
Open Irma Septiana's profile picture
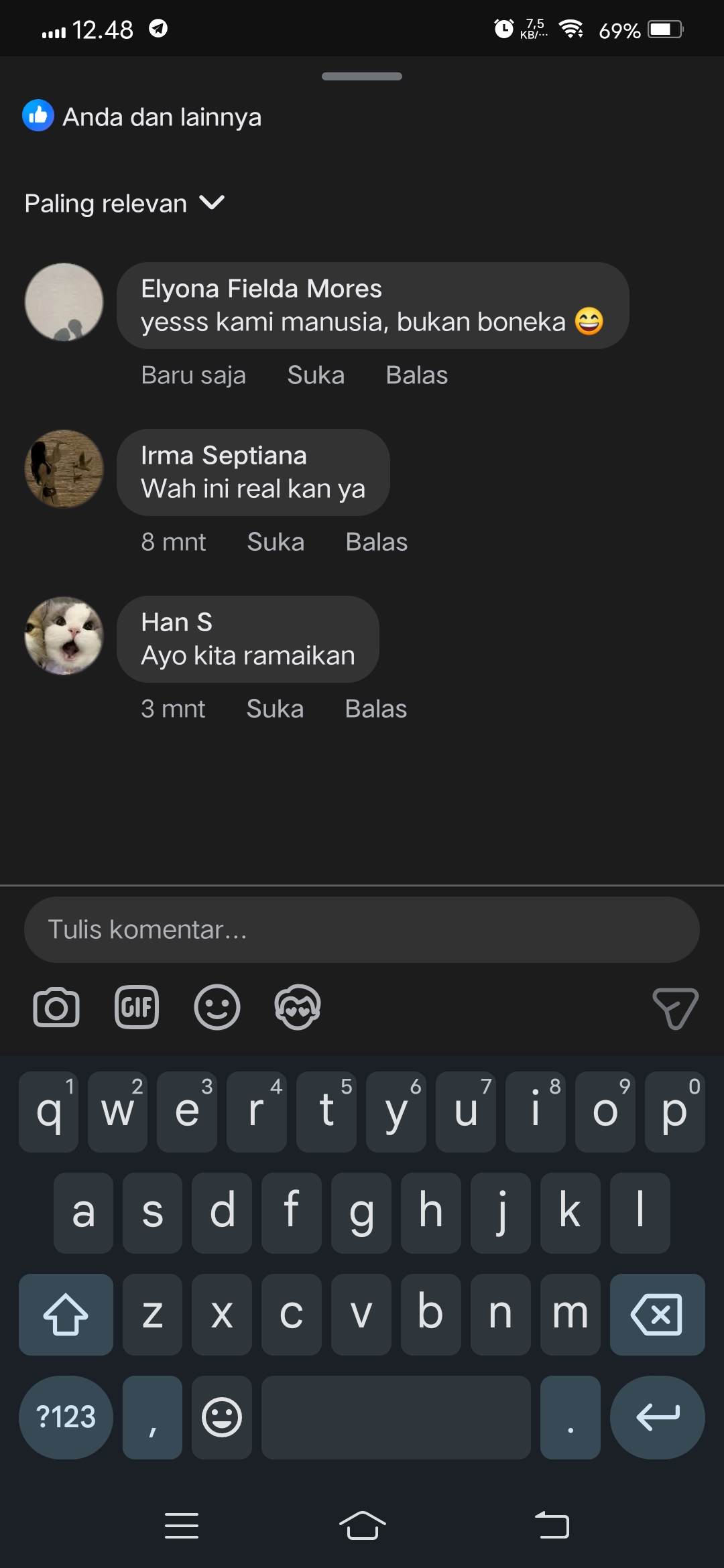(64, 469)
